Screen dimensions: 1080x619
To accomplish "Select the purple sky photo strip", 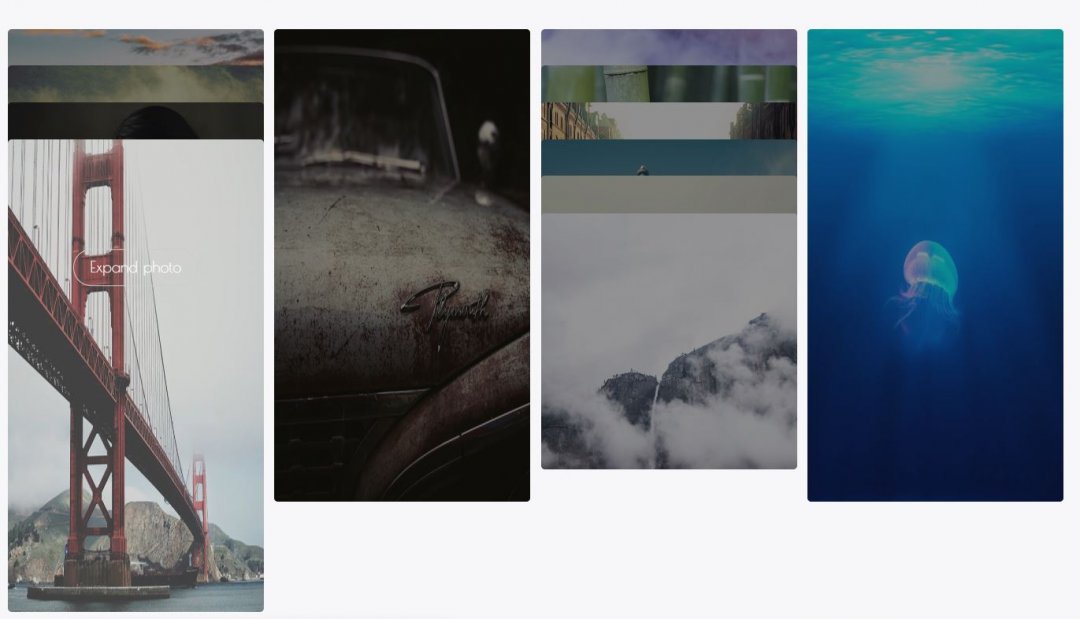I will point(668,46).
